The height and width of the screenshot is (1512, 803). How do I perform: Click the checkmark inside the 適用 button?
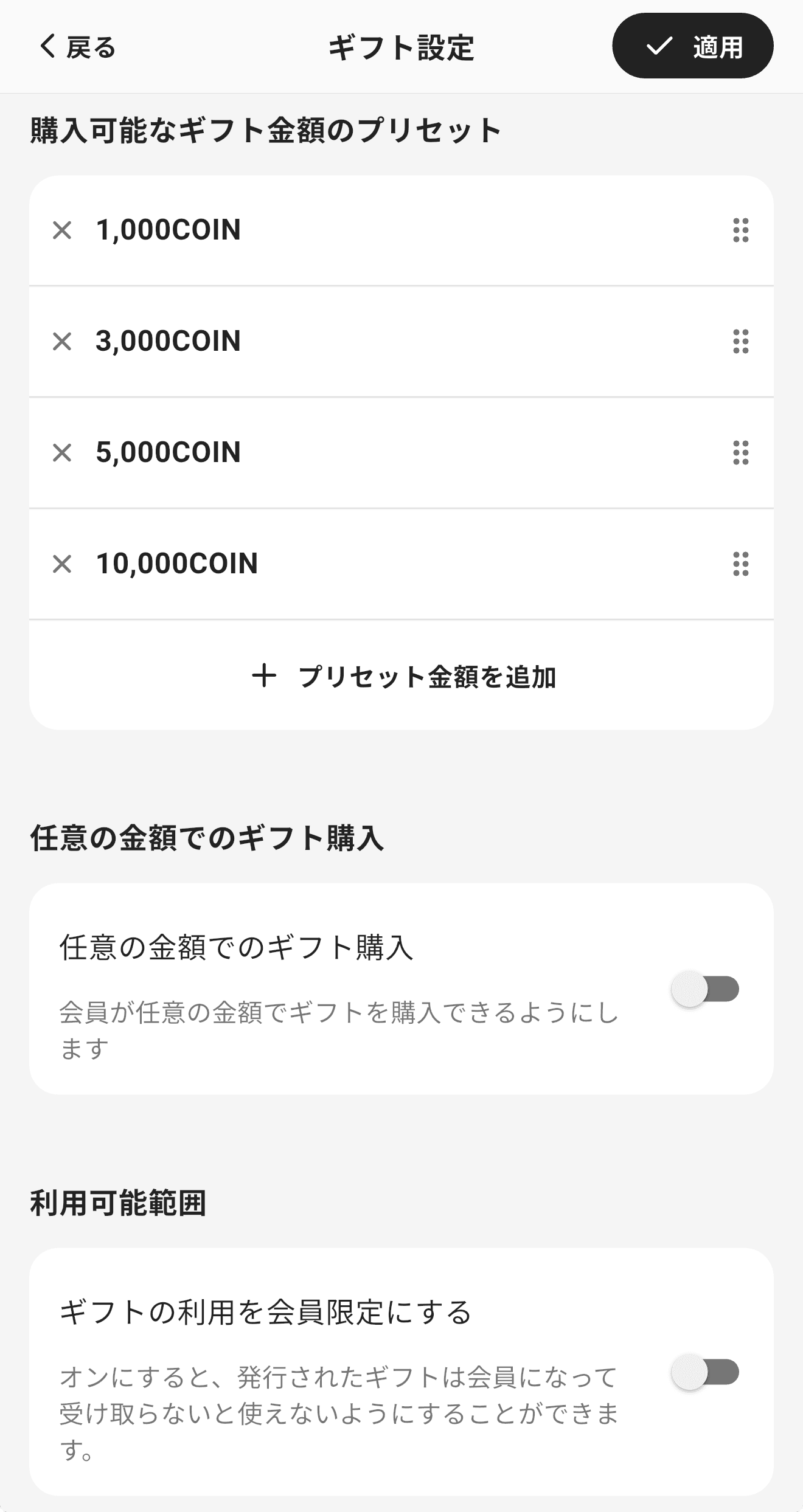click(659, 45)
